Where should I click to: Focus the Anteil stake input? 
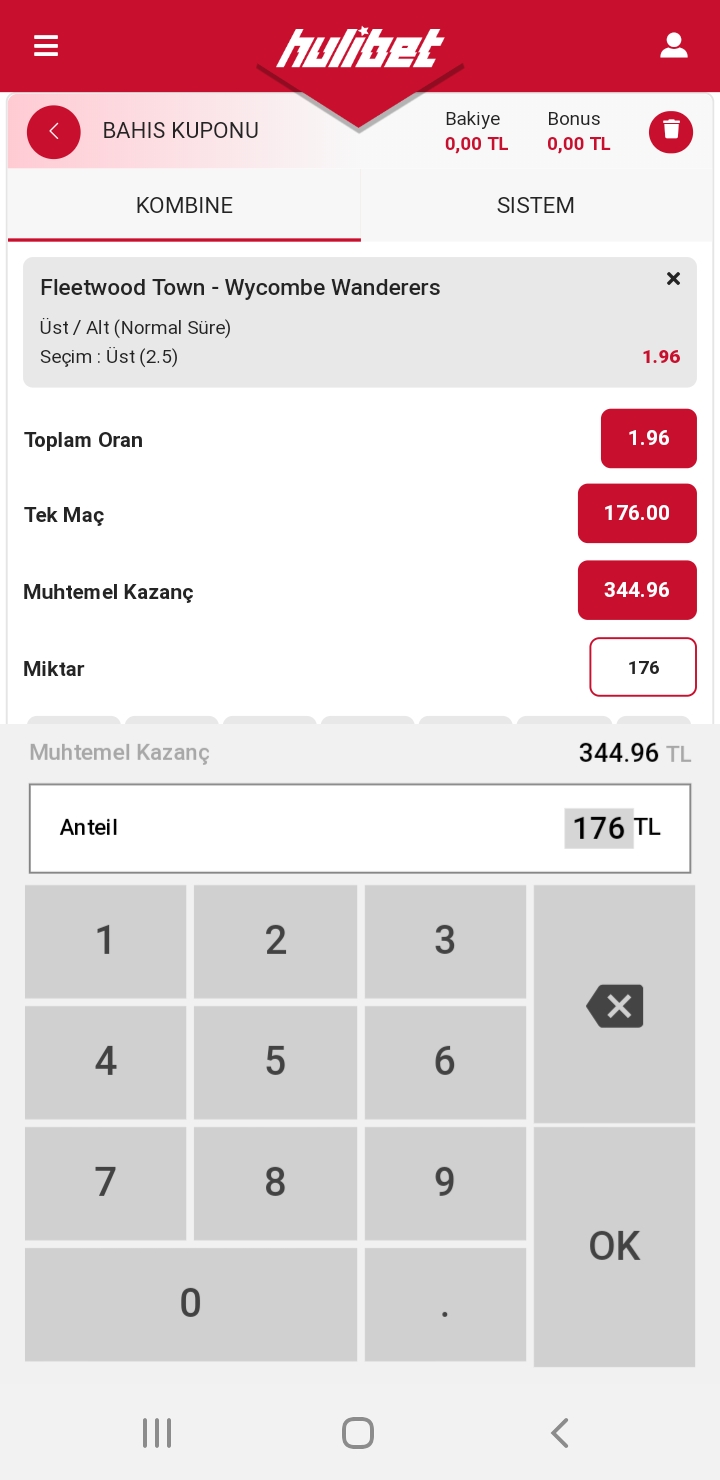(360, 828)
